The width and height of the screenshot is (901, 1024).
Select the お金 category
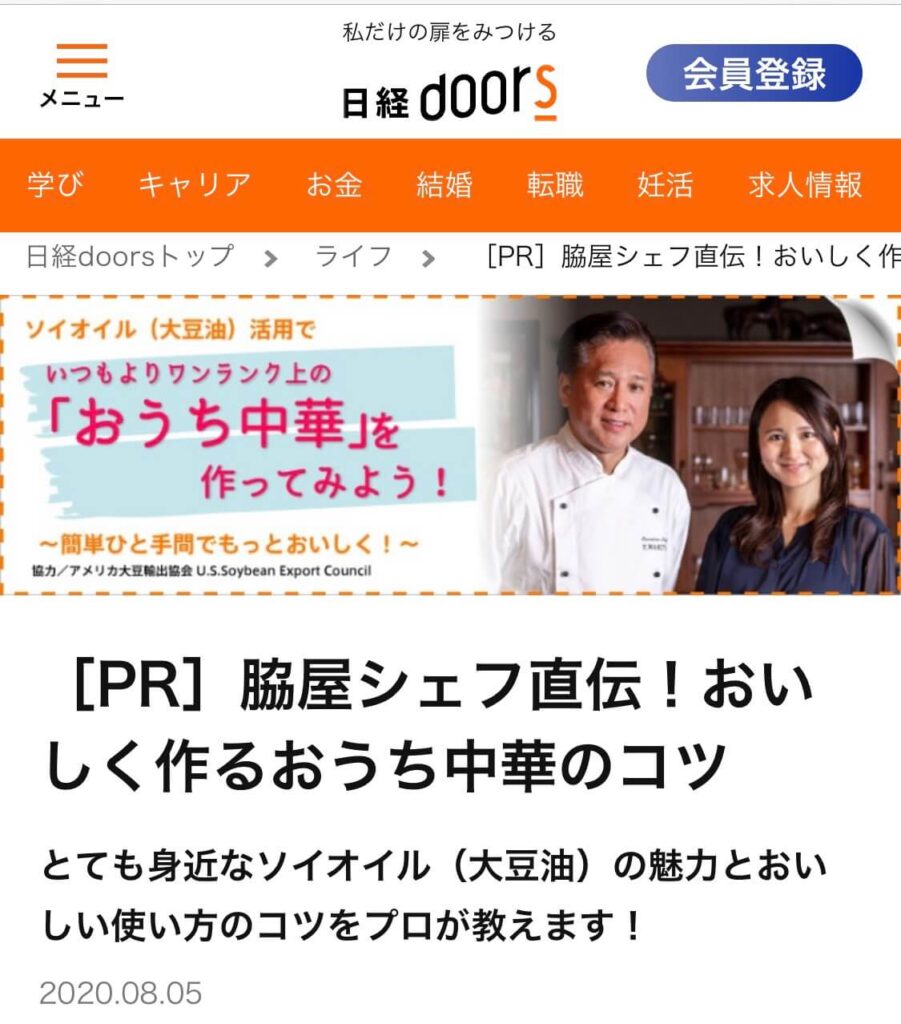pos(334,185)
